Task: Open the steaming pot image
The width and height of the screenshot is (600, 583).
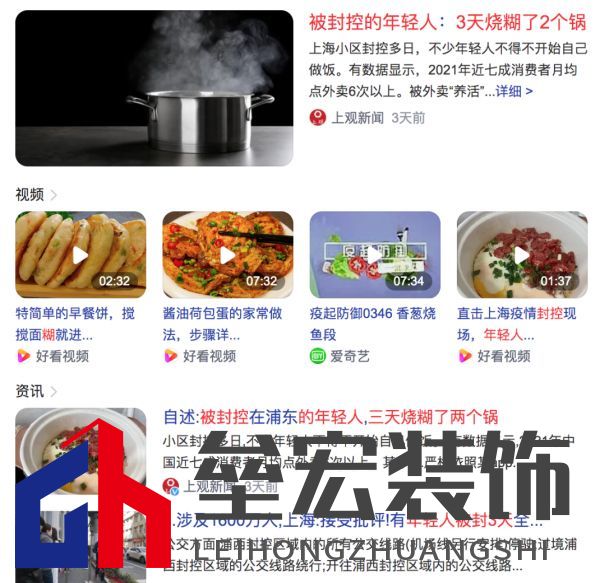Action: (x=154, y=88)
